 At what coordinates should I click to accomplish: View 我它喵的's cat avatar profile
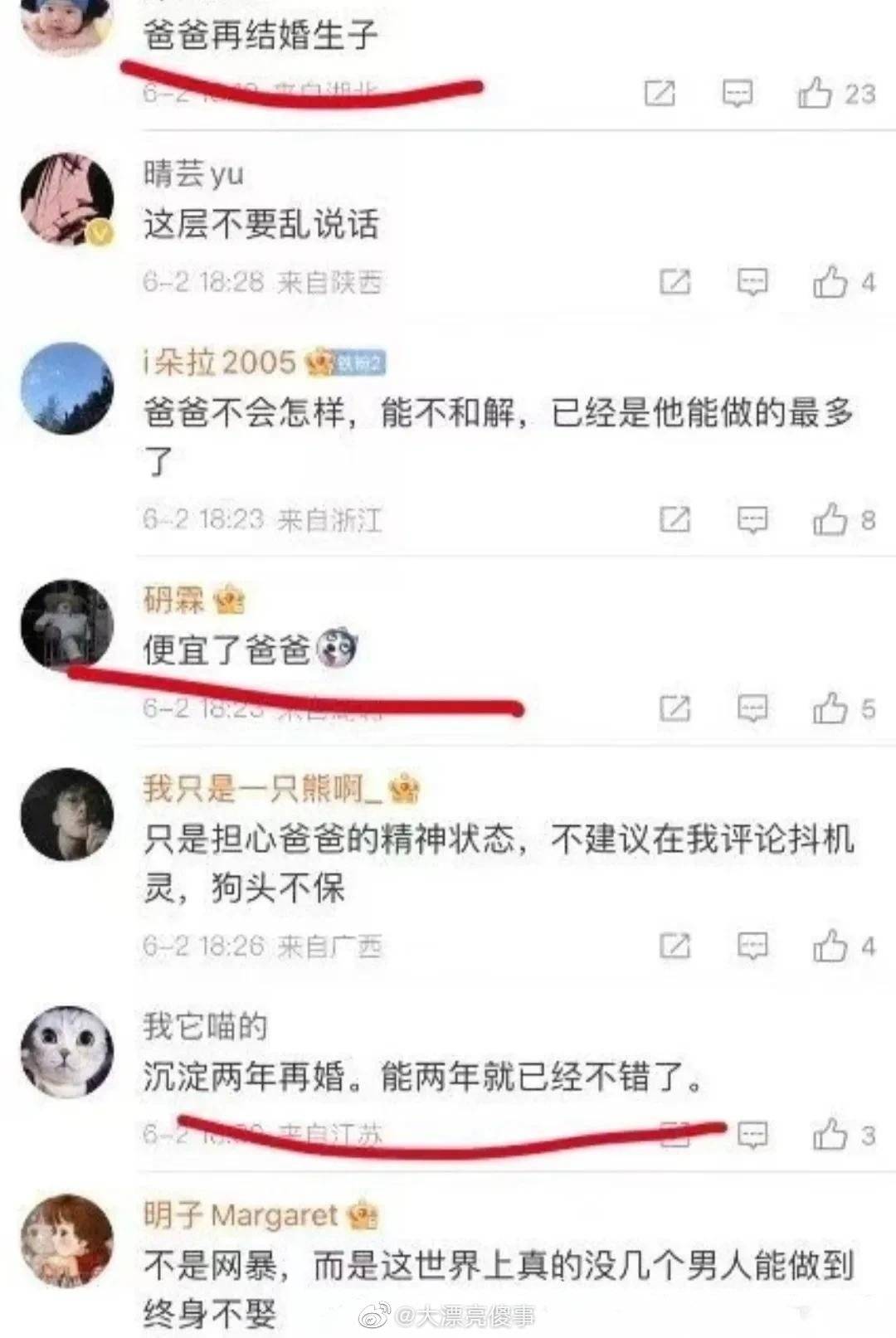point(66,1052)
